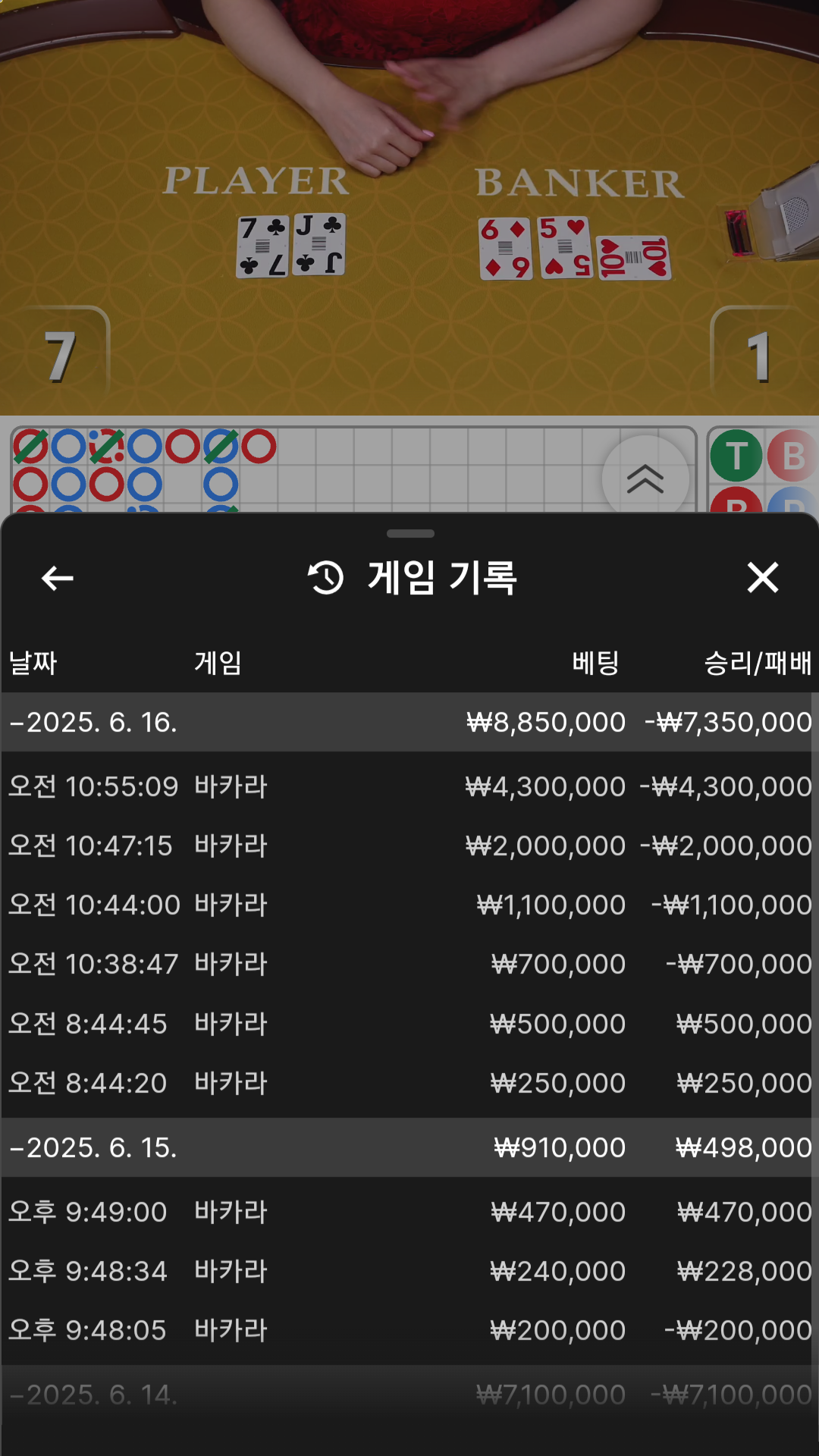Collapse the 2025. 6. 16. date group
Viewport: 819px width, 1456px height.
(94, 722)
